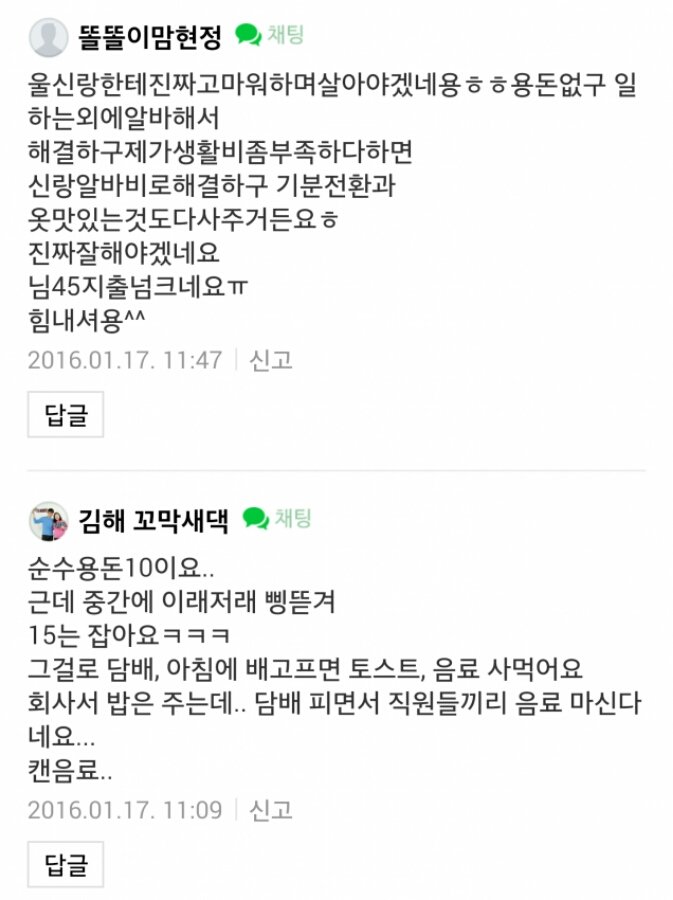Open 김해 꼬막새댁 nickname profile
Viewport: 673px width, 900px height.
point(154,521)
